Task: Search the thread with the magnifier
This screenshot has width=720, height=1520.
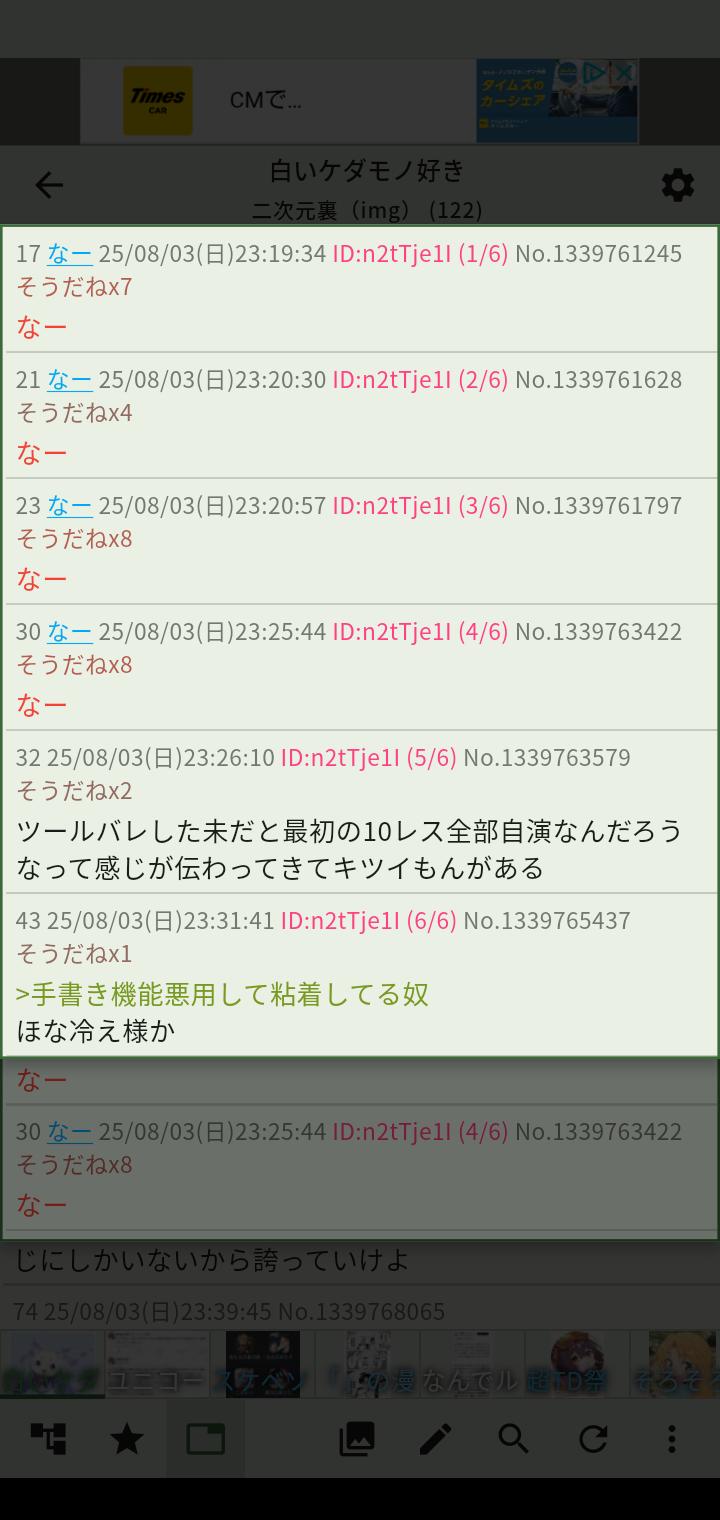Action: pos(514,1439)
